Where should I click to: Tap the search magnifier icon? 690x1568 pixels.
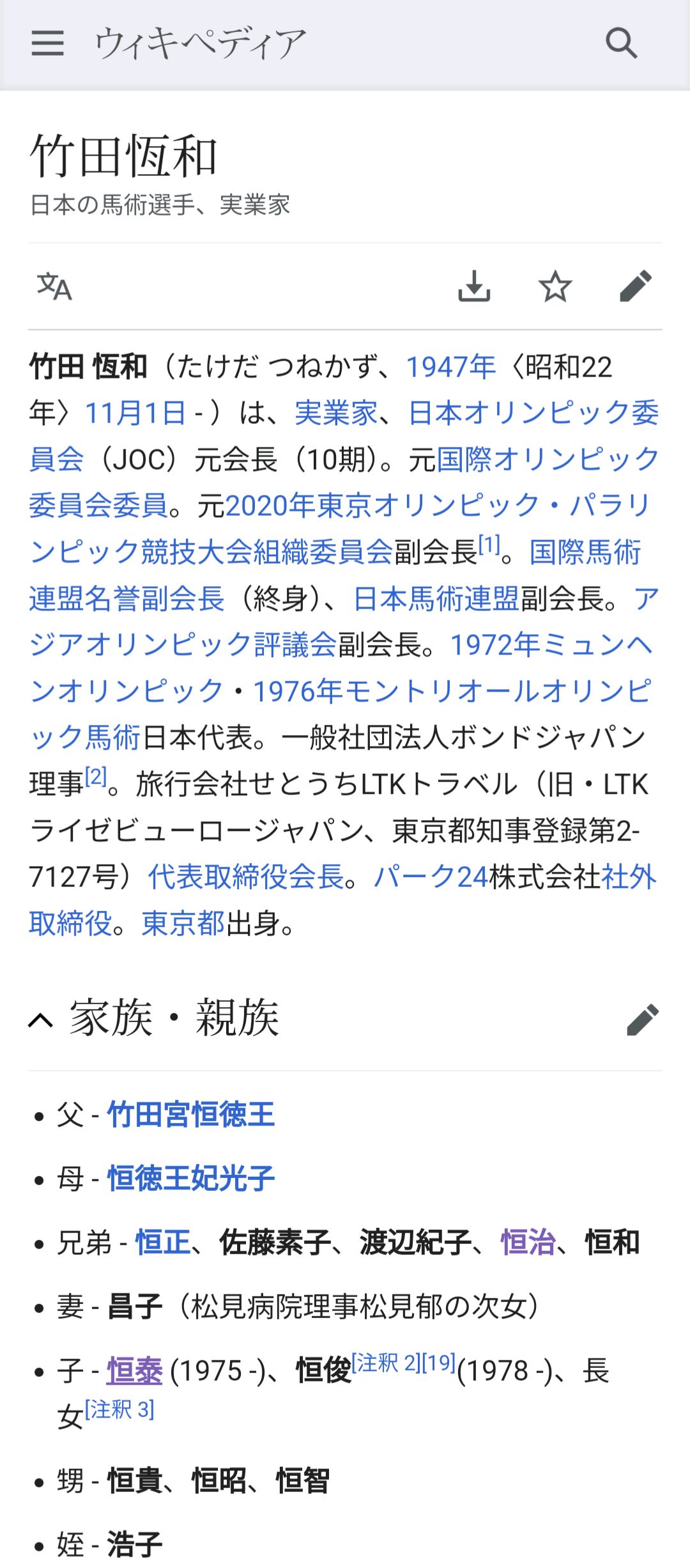621,43
